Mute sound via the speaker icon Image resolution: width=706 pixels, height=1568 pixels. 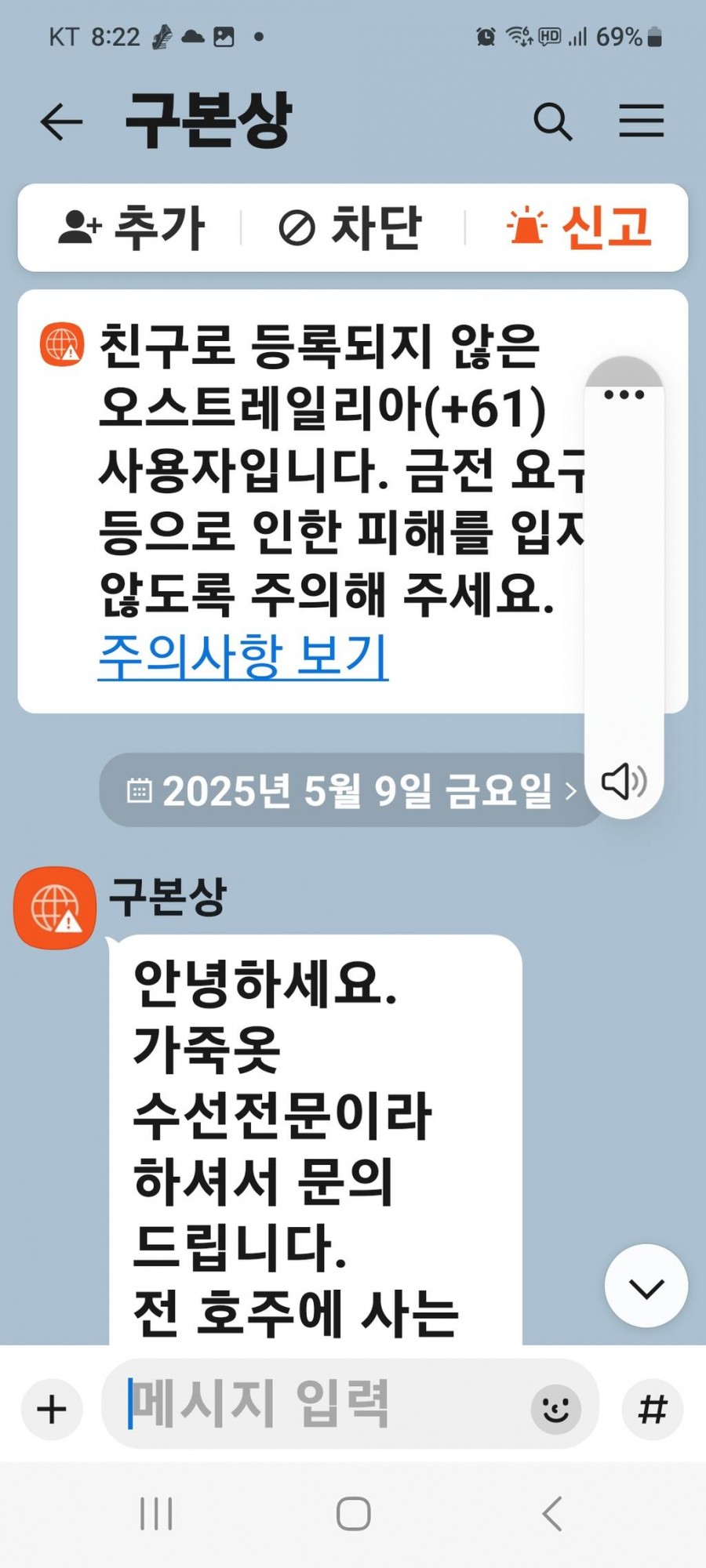[x=624, y=782]
